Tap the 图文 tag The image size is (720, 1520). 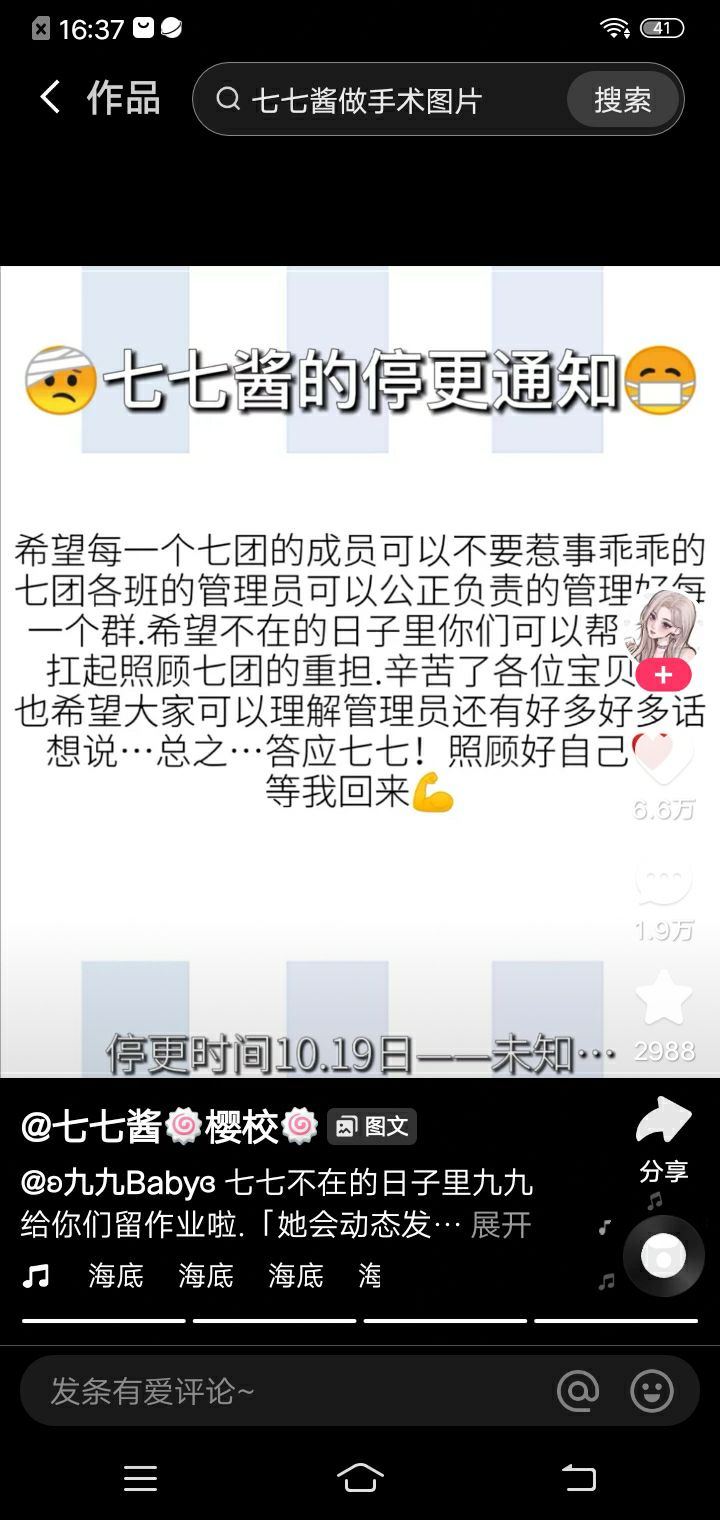[372, 1126]
